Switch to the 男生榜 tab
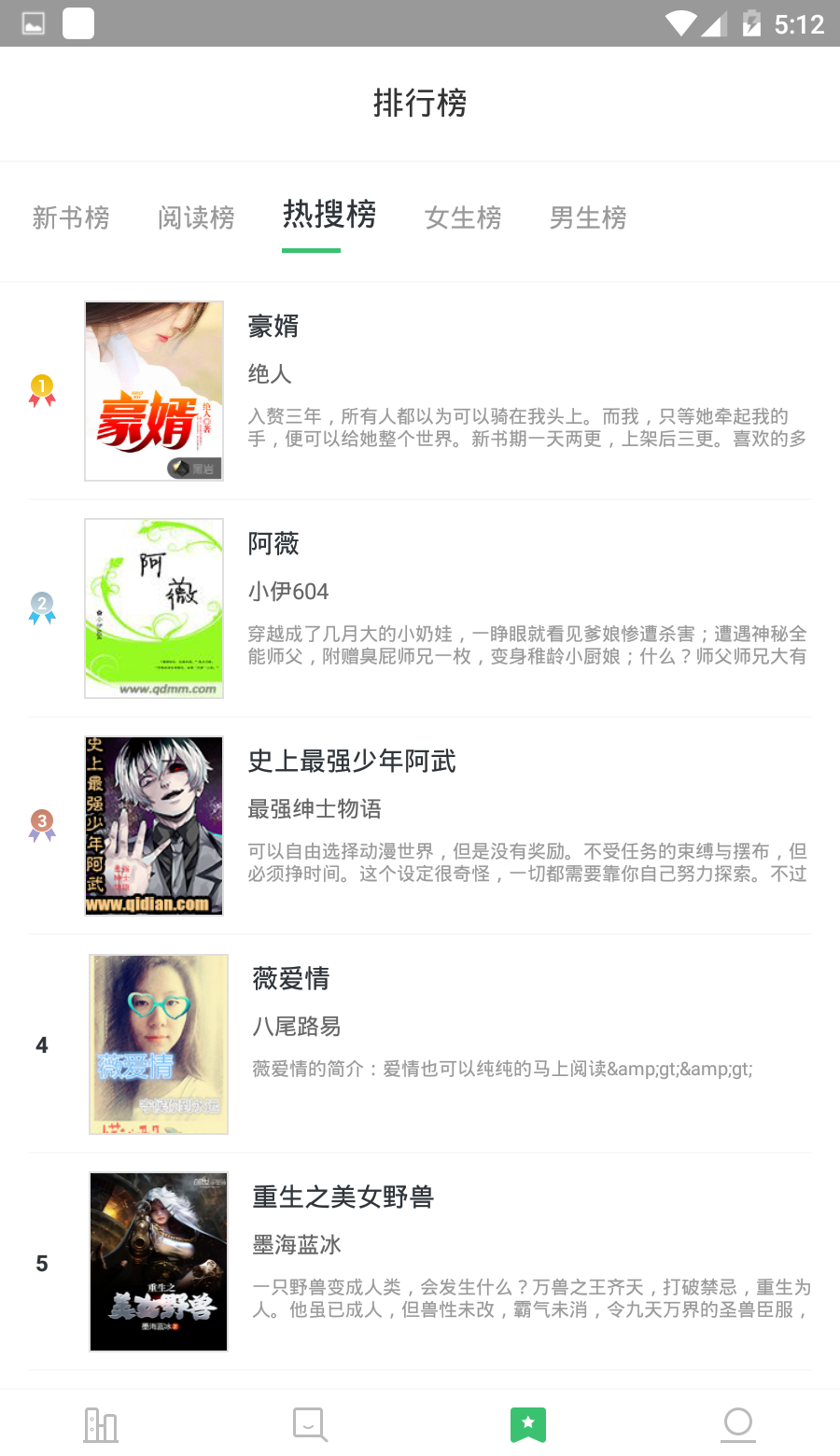Viewport: 840px width, 1456px height. pos(588,218)
